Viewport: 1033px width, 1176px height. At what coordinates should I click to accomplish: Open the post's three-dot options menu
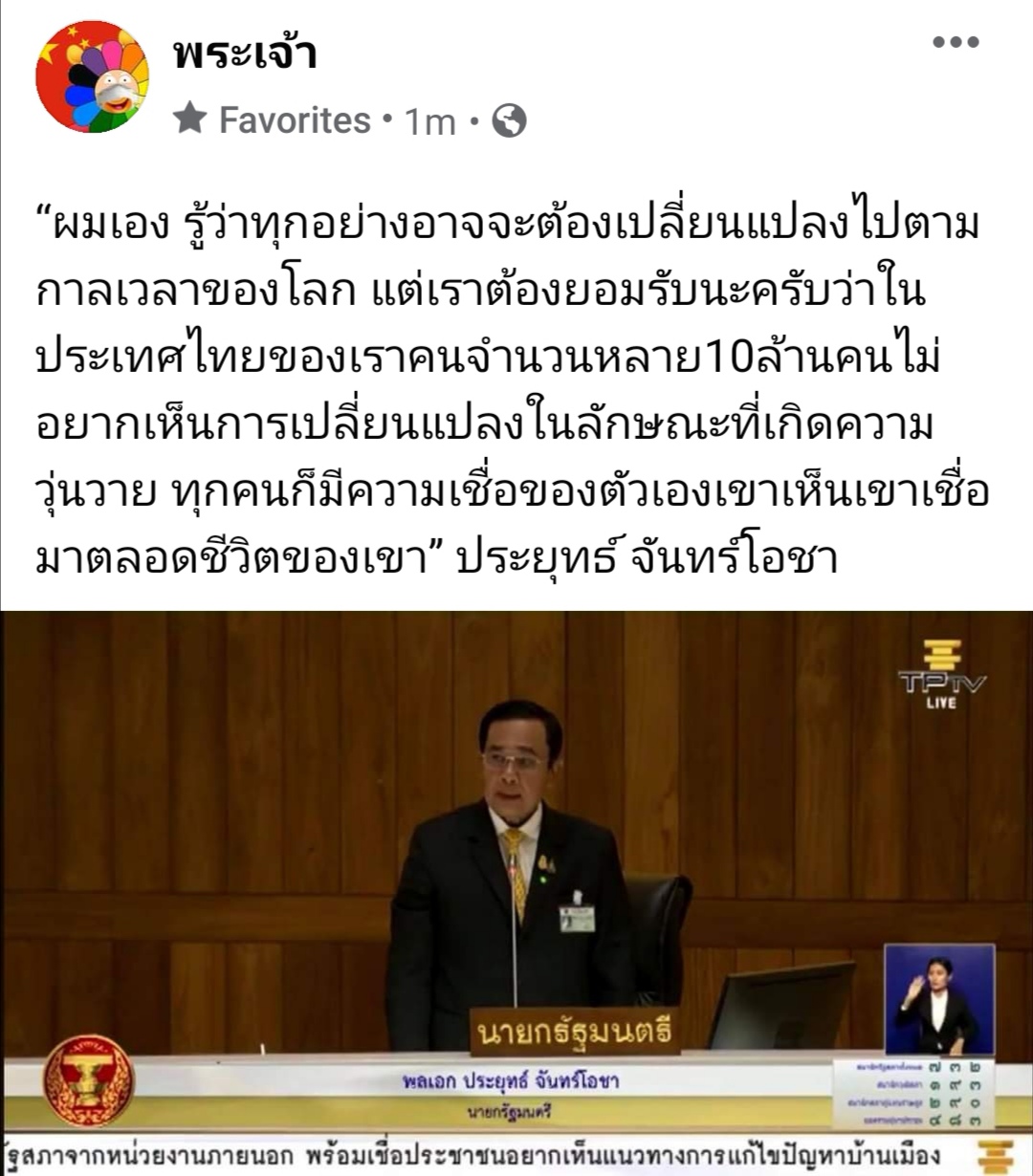956,42
